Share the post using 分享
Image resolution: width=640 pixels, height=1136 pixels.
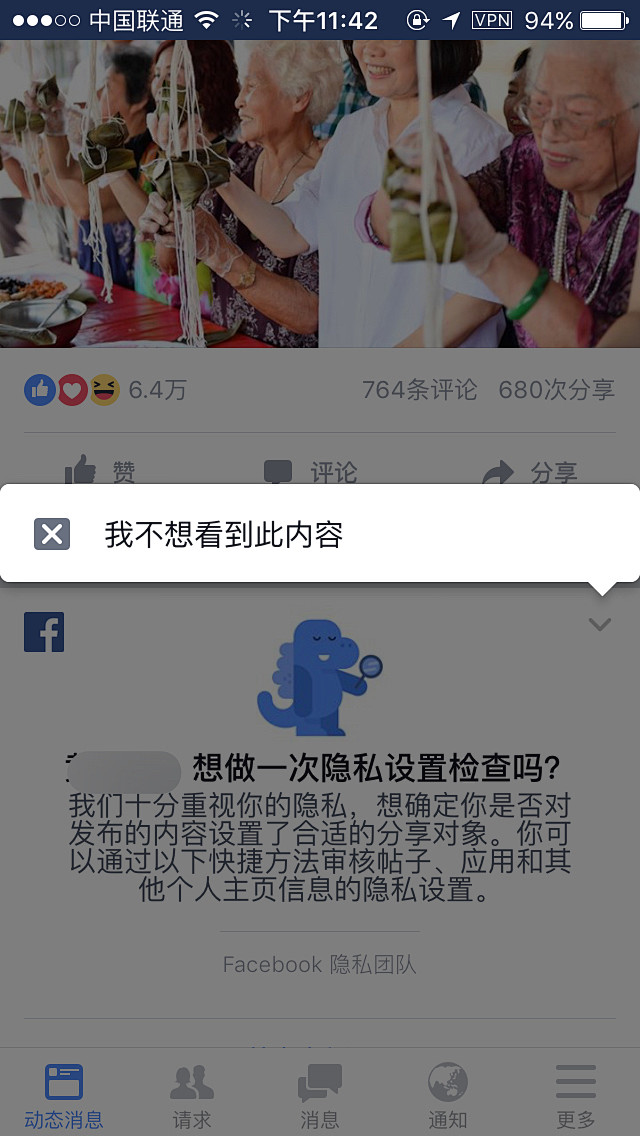[530, 472]
